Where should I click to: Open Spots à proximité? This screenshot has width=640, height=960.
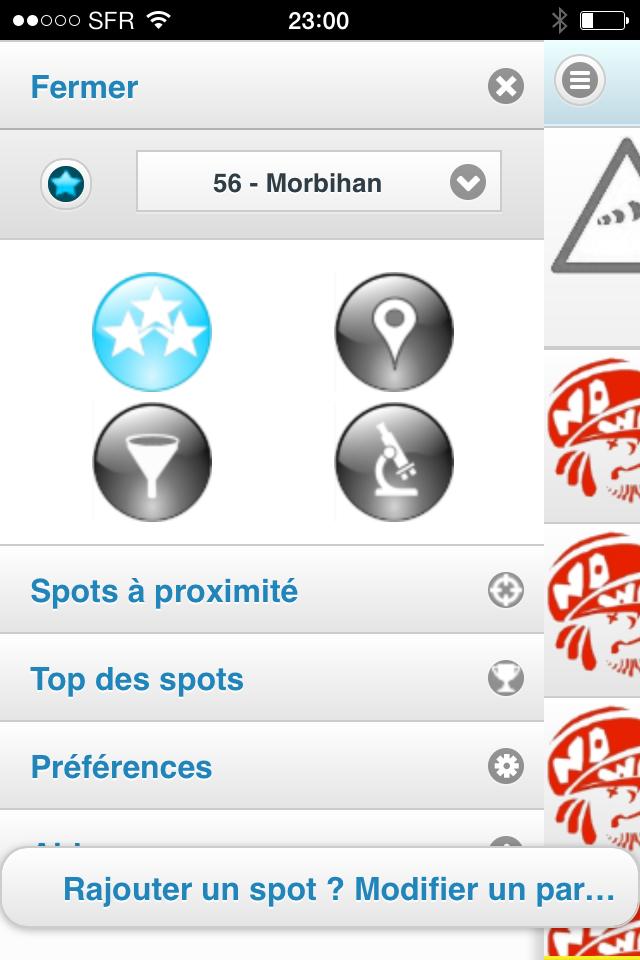[x=270, y=591]
